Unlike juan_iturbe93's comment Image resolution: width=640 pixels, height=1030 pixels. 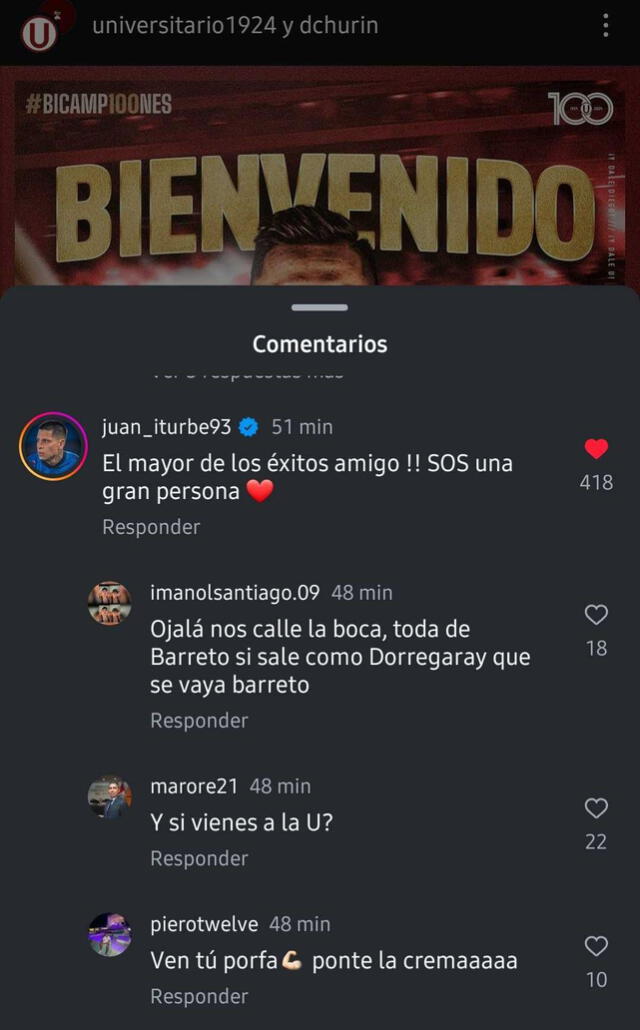[596, 449]
